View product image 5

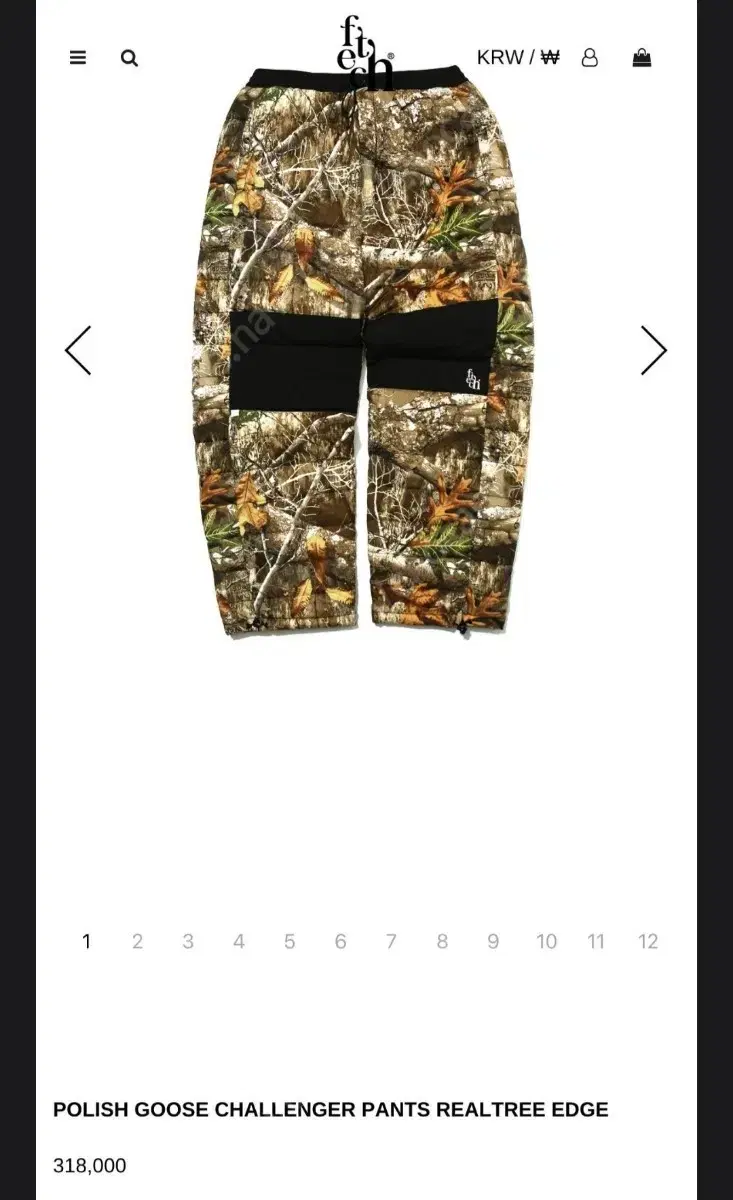pyautogui.click(x=290, y=941)
